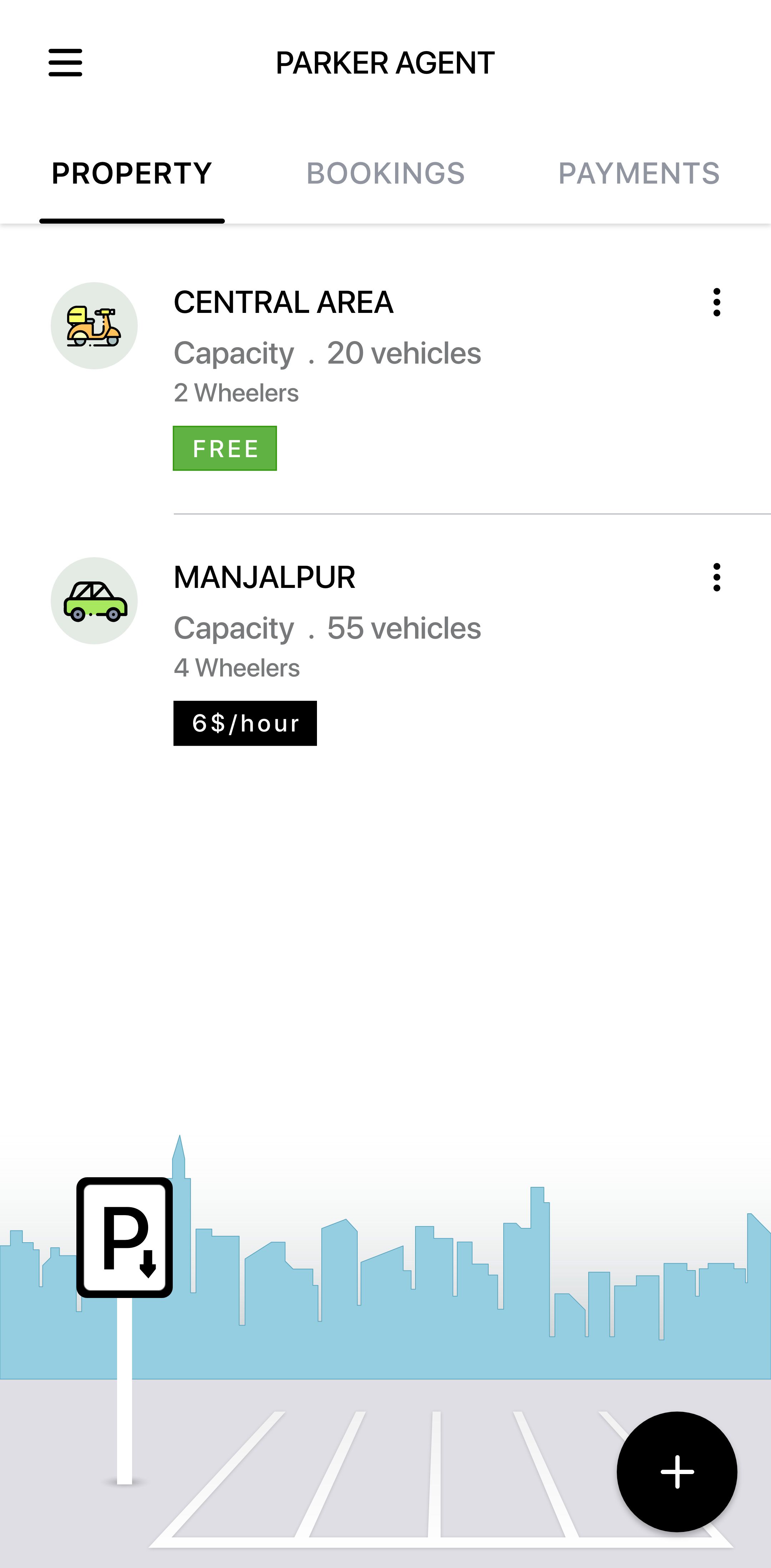Switch to the Bookings tab
Screen dimensions: 771x1568
click(385, 174)
